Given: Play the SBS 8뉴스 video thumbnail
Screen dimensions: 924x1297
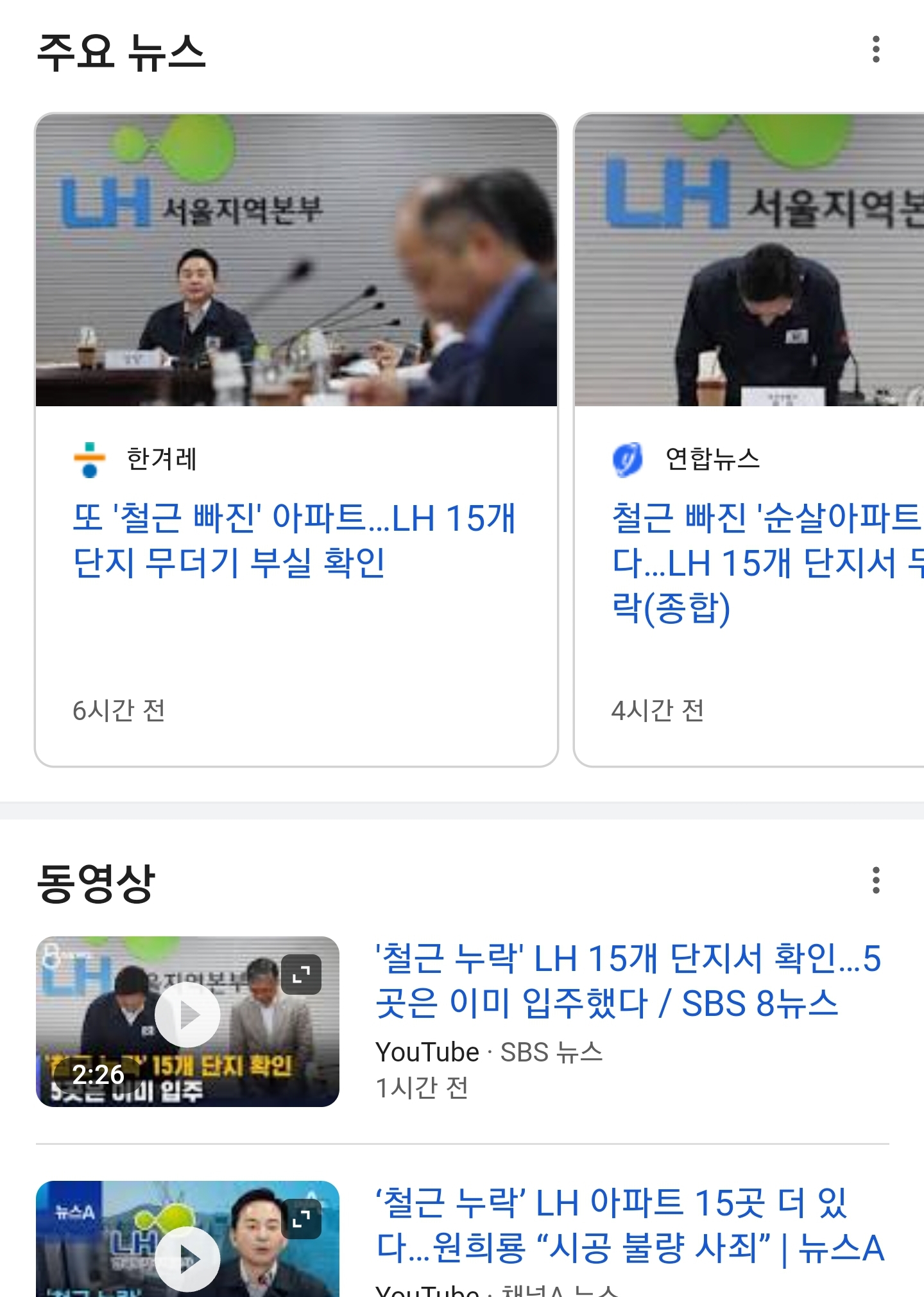Looking at the screenshot, I should [187, 1015].
